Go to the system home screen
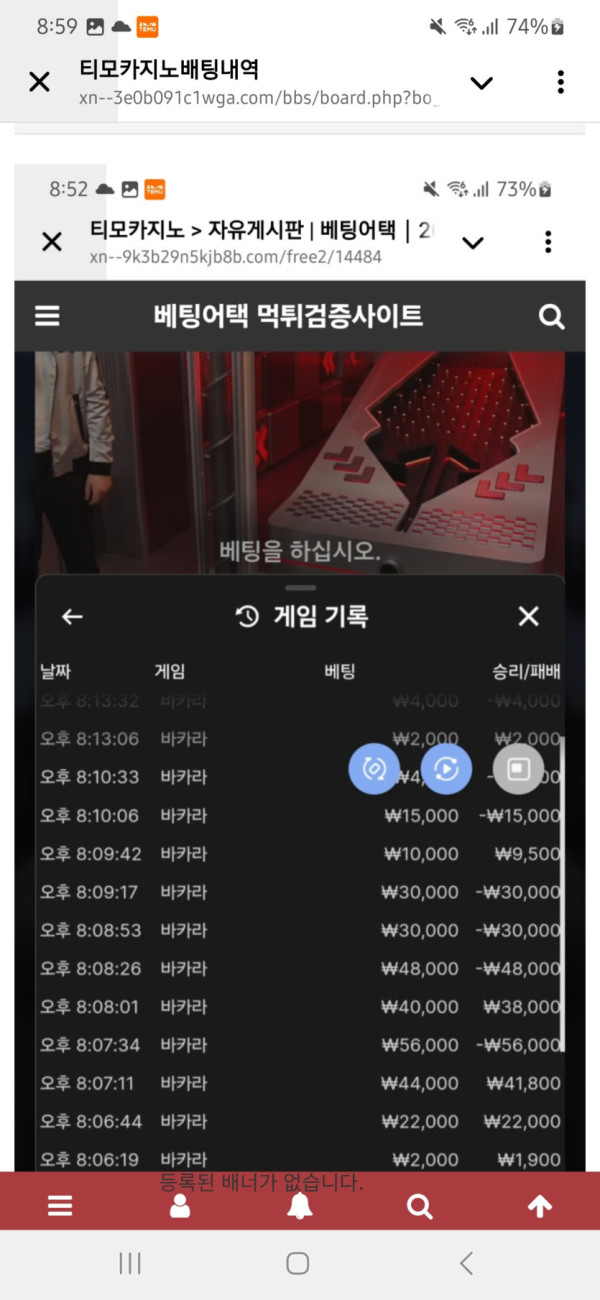The height and width of the screenshot is (1300, 600). (x=298, y=1263)
